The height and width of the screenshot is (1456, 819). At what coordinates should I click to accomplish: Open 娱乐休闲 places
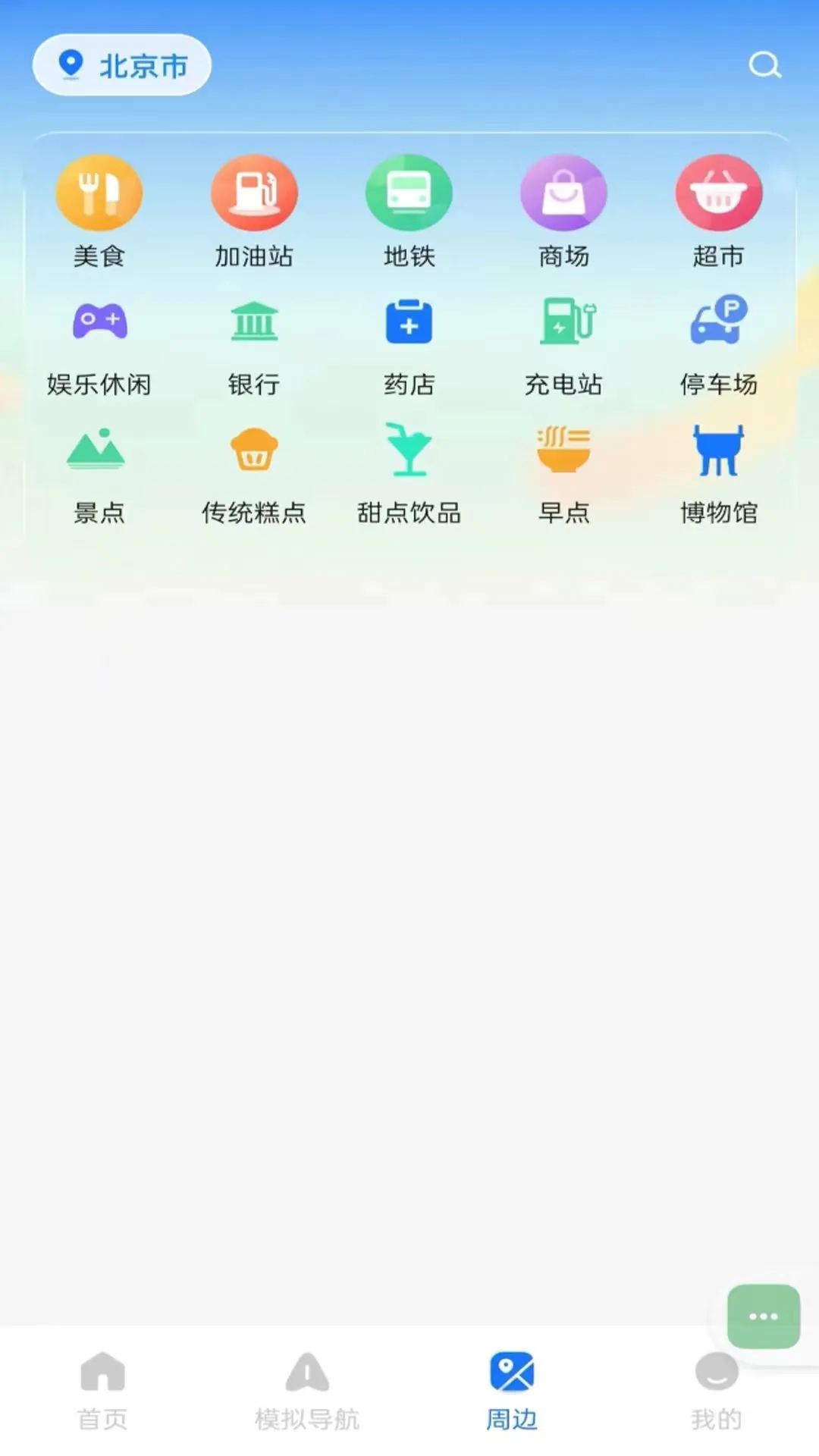99,346
